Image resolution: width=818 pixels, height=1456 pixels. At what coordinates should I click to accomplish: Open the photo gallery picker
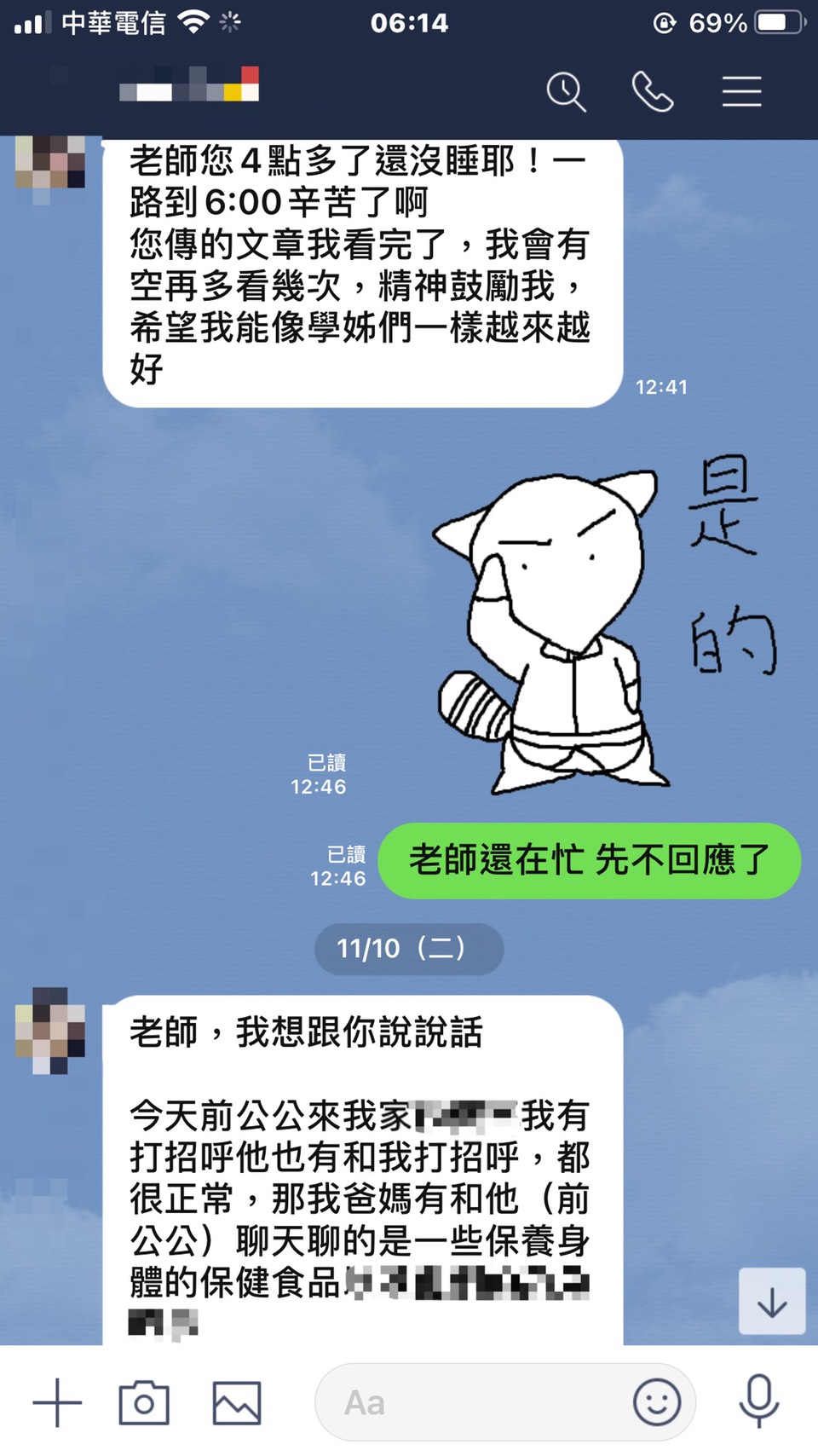(237, 1402)
